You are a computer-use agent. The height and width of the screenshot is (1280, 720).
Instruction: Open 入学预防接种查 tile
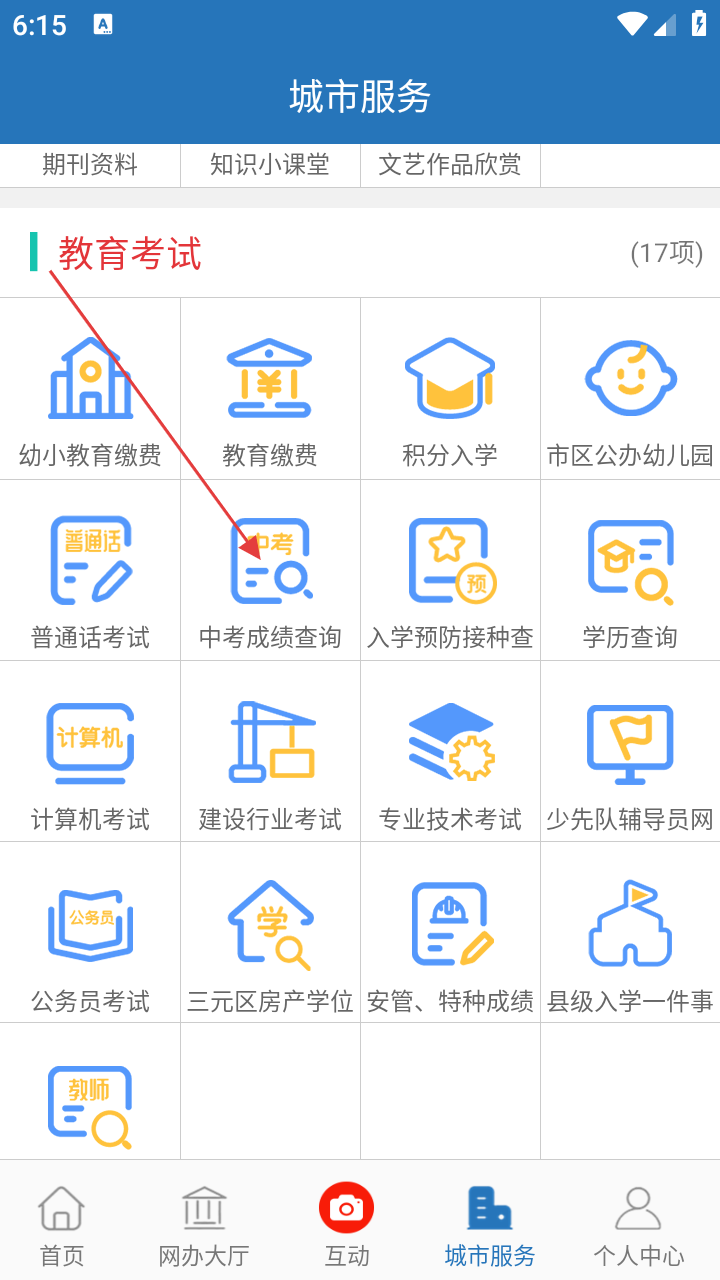coord(450,570)
